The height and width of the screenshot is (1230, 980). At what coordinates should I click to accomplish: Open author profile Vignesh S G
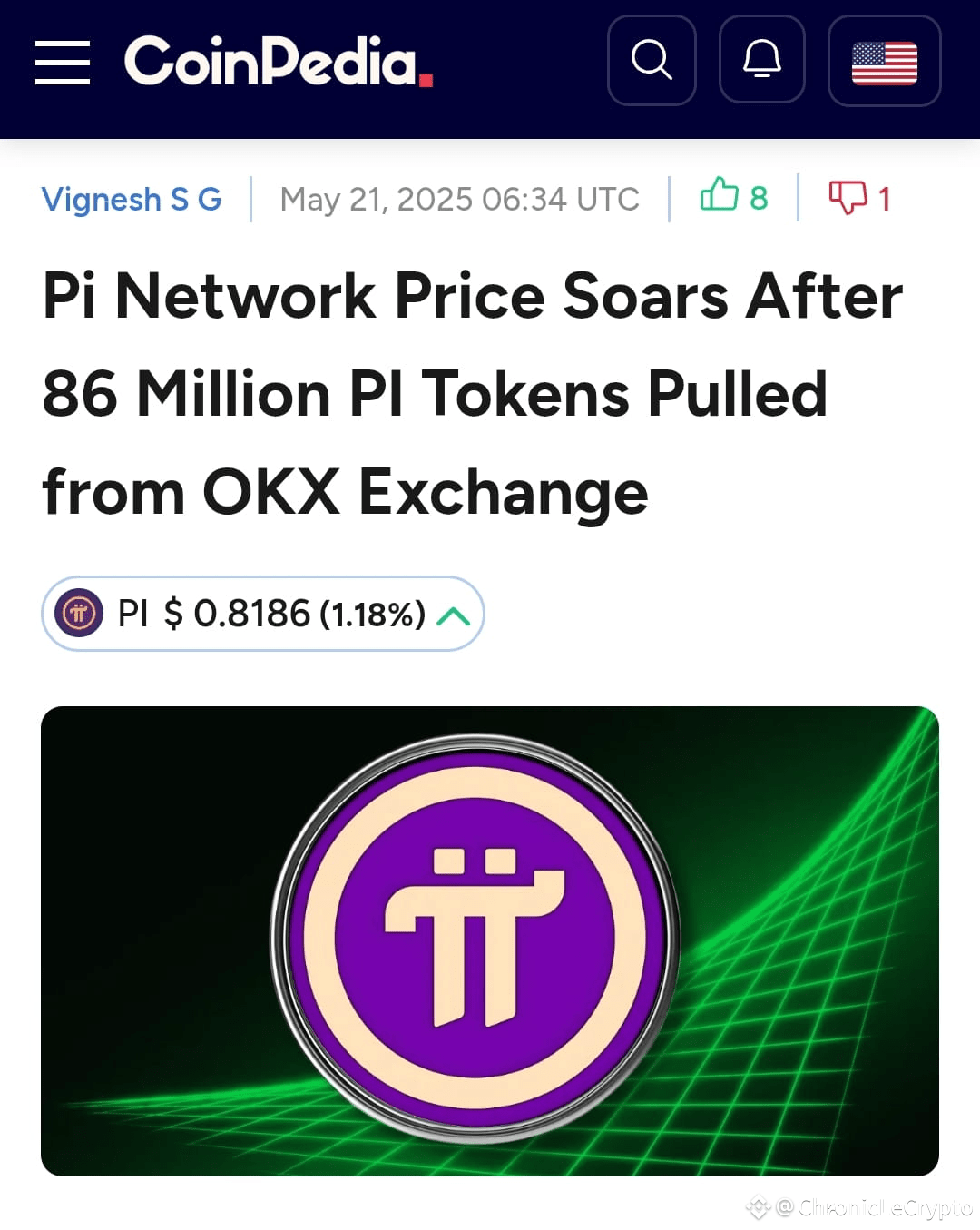point(131,199)
